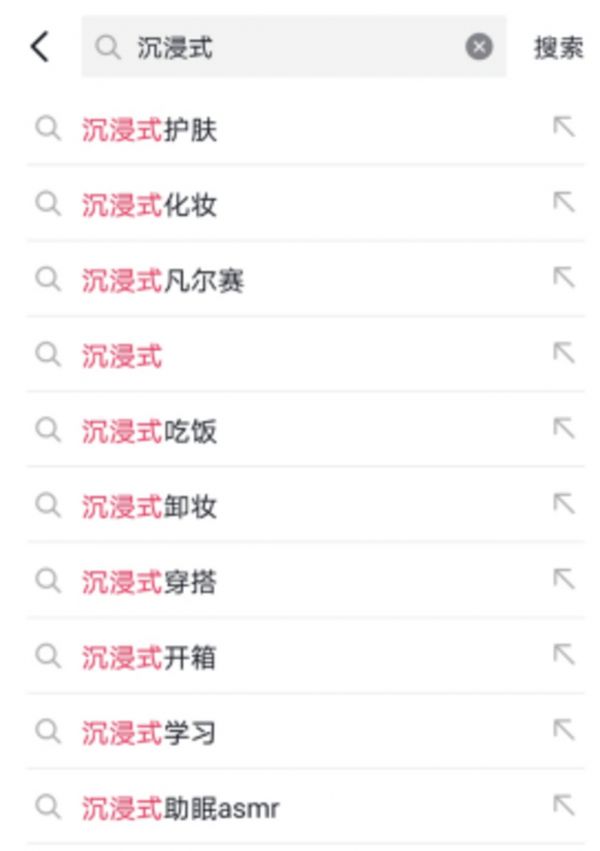Select suggestion 沉浸式化妆

150,205
